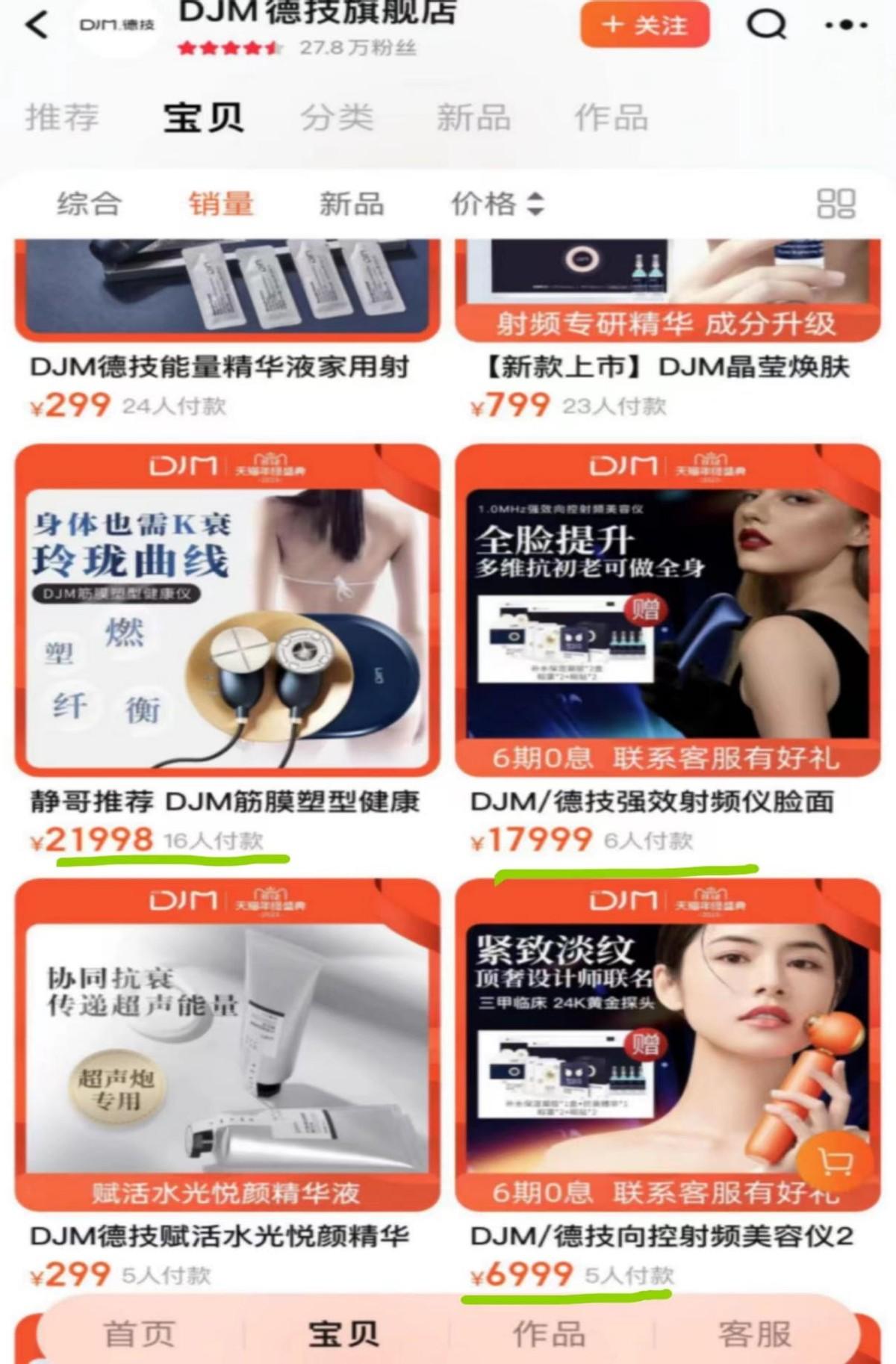Switch to the 新品 top tab

pyautogui.click(x=473, y=118)
